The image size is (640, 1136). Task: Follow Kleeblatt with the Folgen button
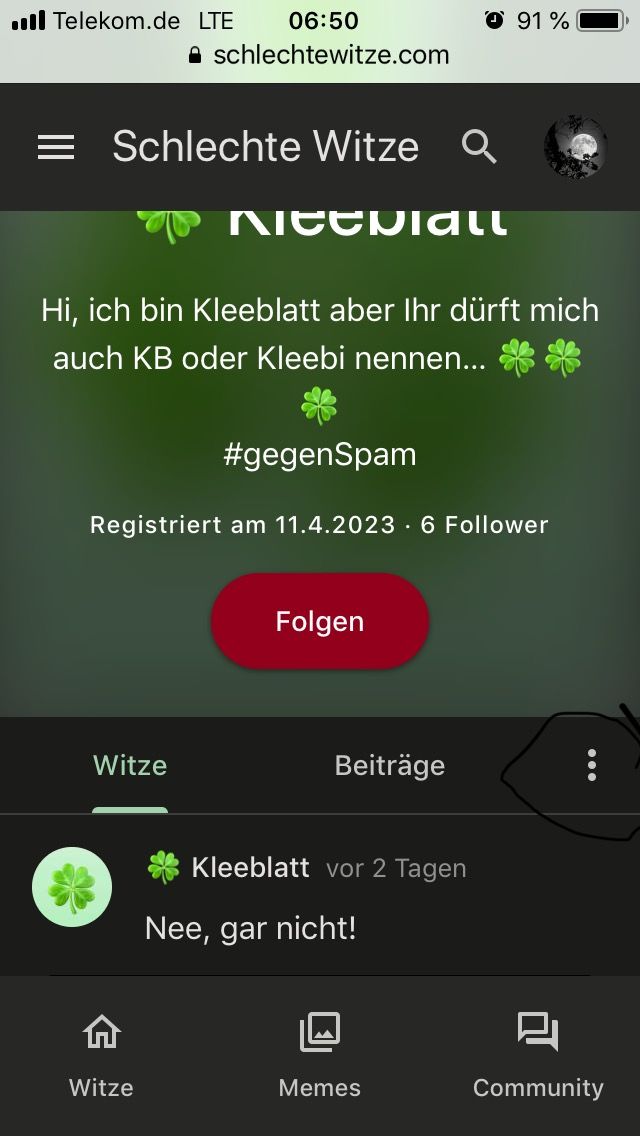pos(320,621)
